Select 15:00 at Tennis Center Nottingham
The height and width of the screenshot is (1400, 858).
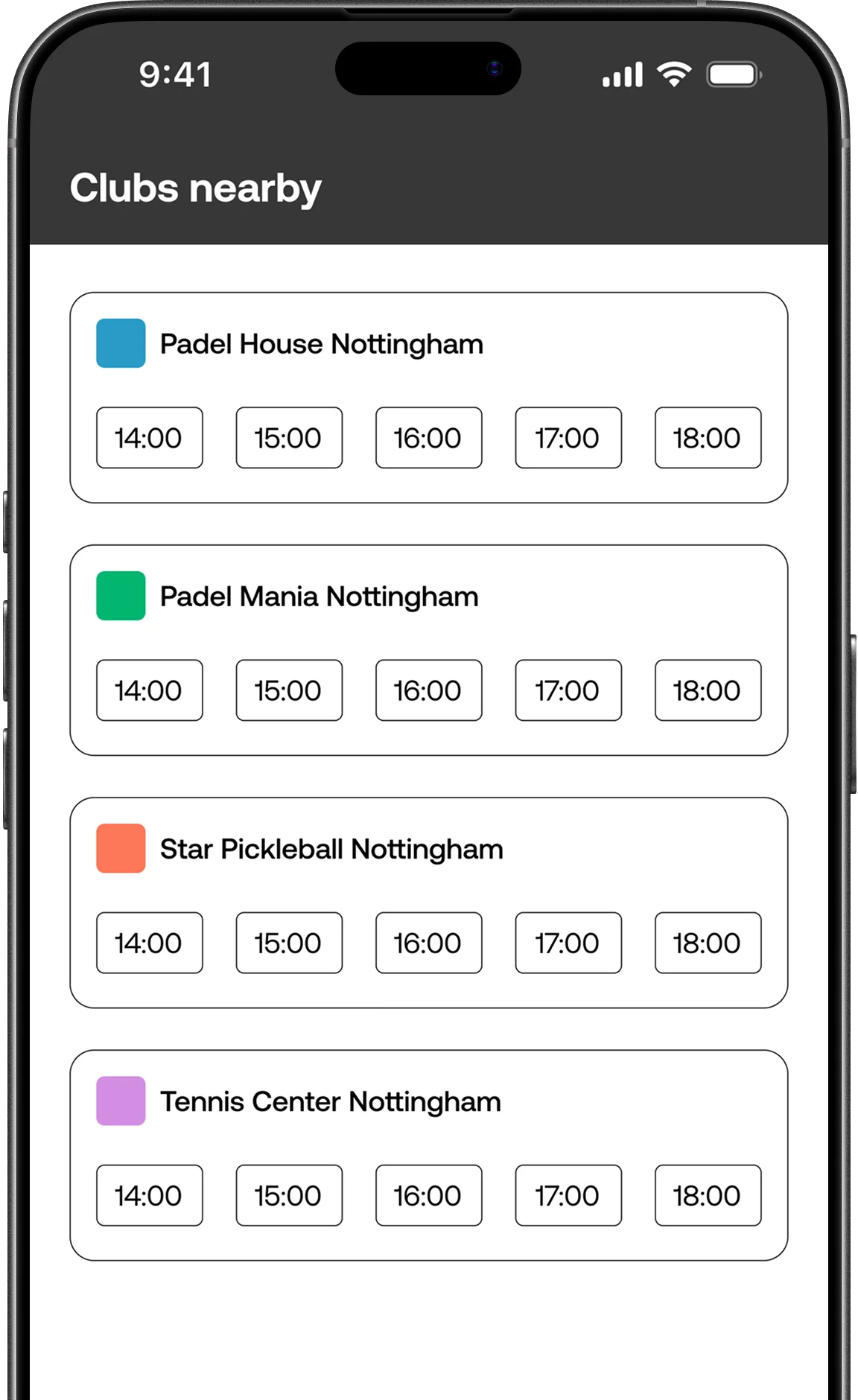tap(289, 1195)
